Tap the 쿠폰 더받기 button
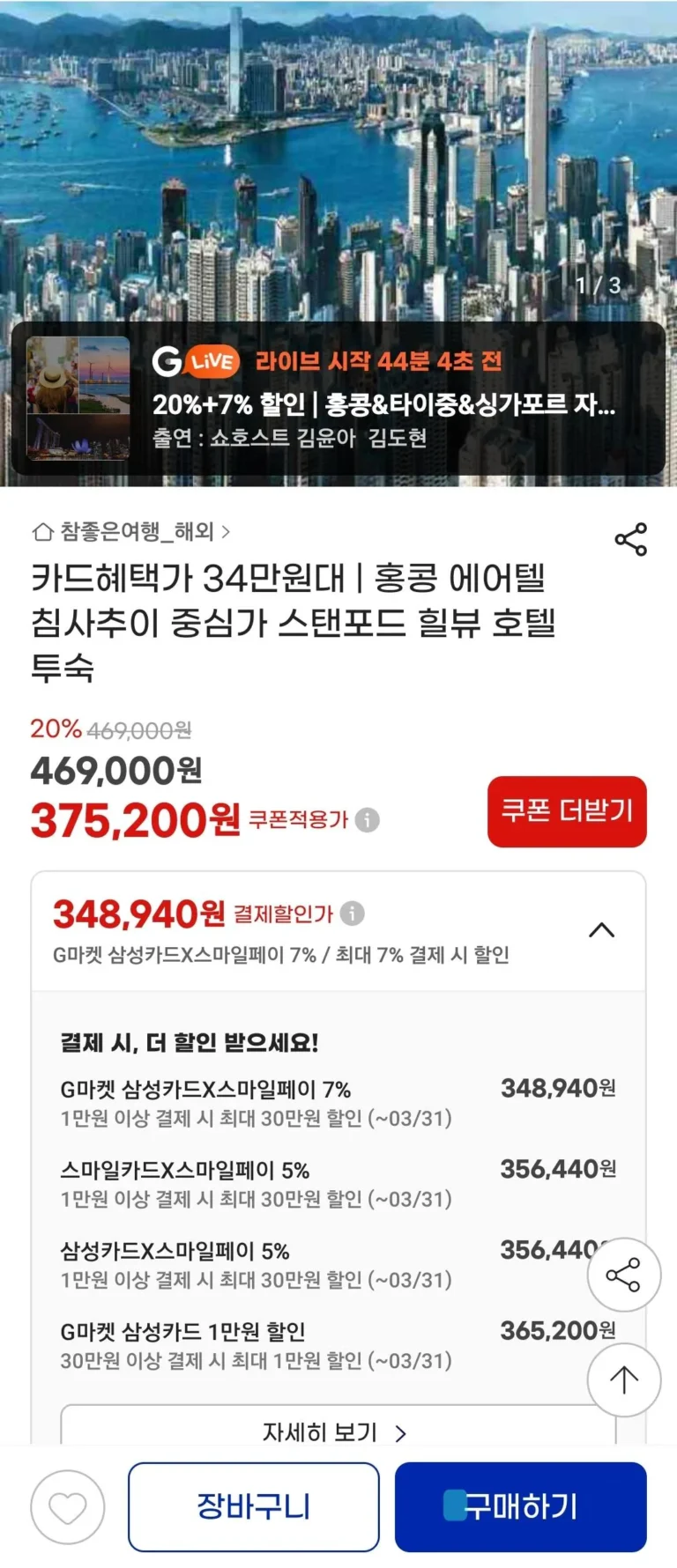677x1568 pixels. coord(567,811)
